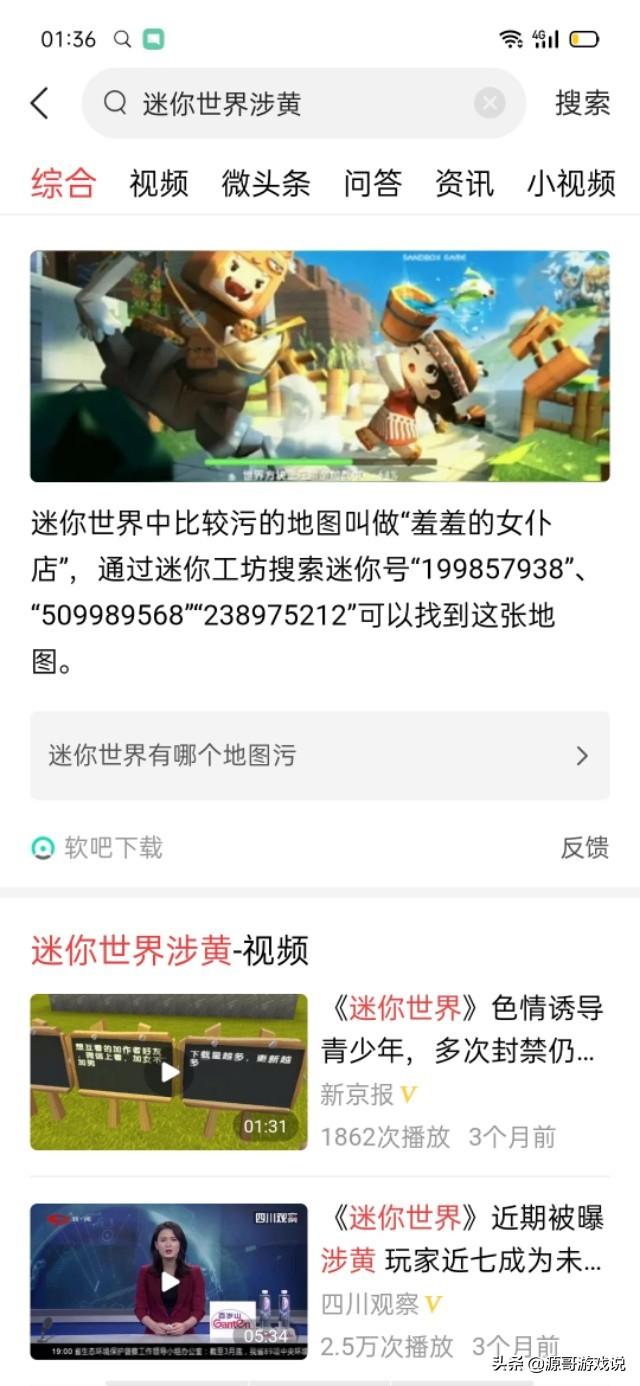Clear the search text with the X icon

(x=489, y=103)
